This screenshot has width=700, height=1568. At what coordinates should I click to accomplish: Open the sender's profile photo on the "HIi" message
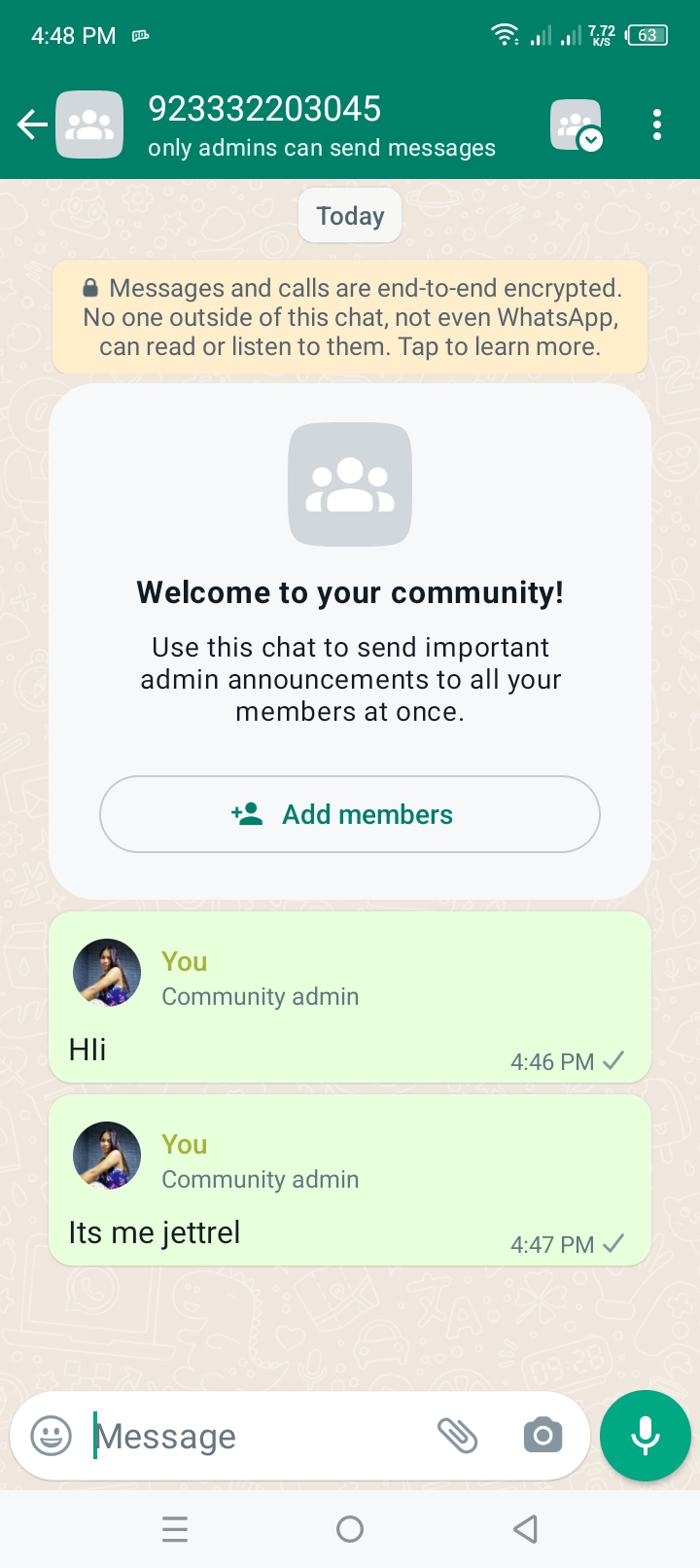pyautogui.click(x=107, y=973)
